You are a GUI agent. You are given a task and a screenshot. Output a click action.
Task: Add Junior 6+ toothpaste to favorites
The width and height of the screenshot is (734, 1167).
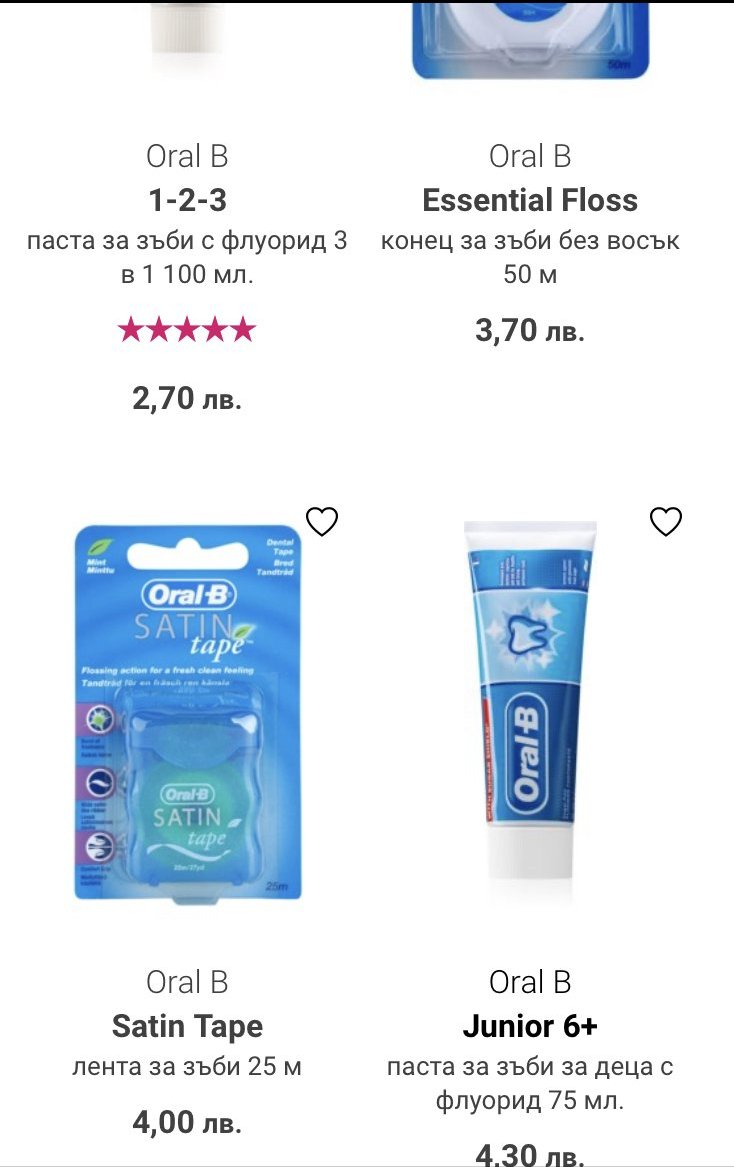(666, 521)
